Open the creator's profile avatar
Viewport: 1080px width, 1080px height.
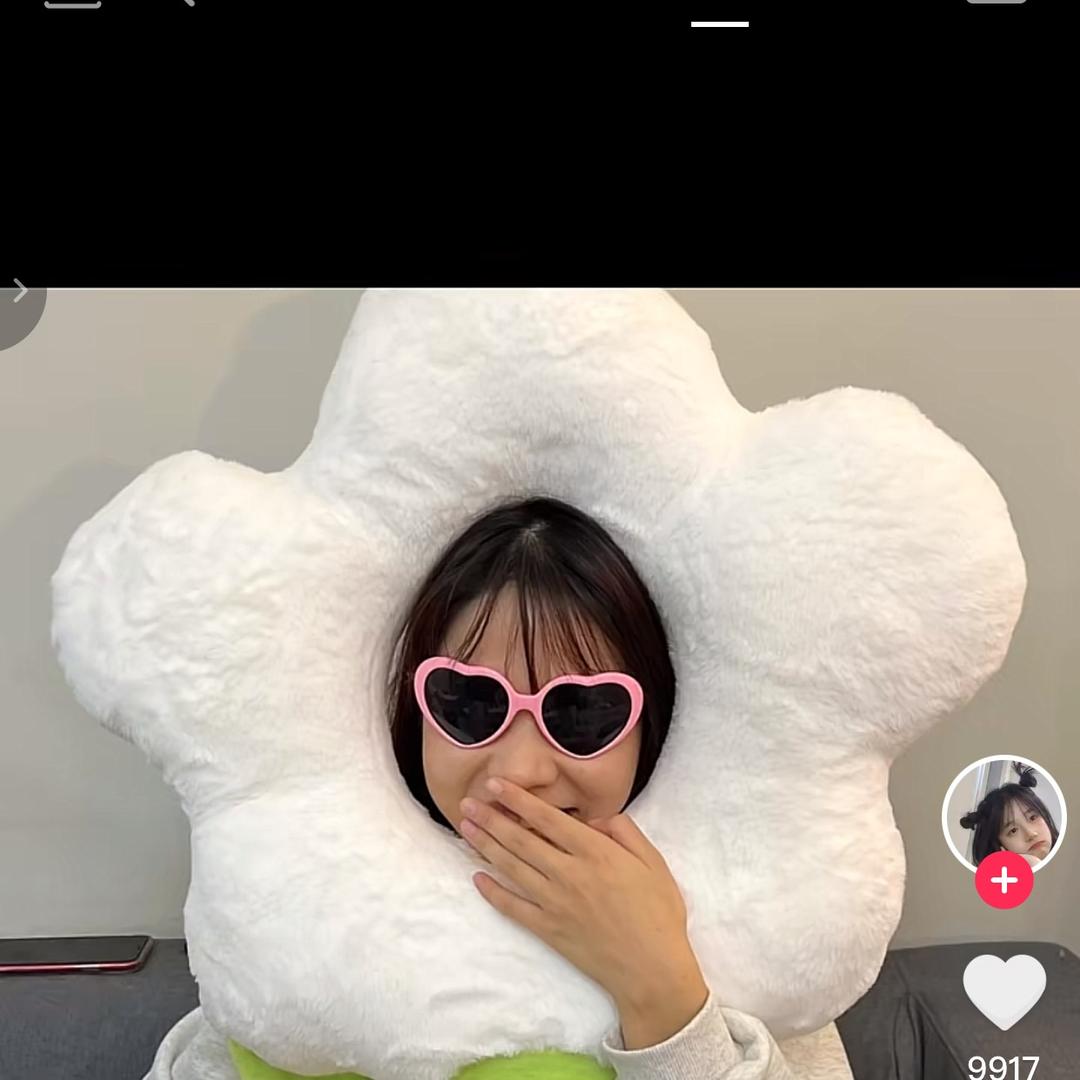(x=1003, y=813)
